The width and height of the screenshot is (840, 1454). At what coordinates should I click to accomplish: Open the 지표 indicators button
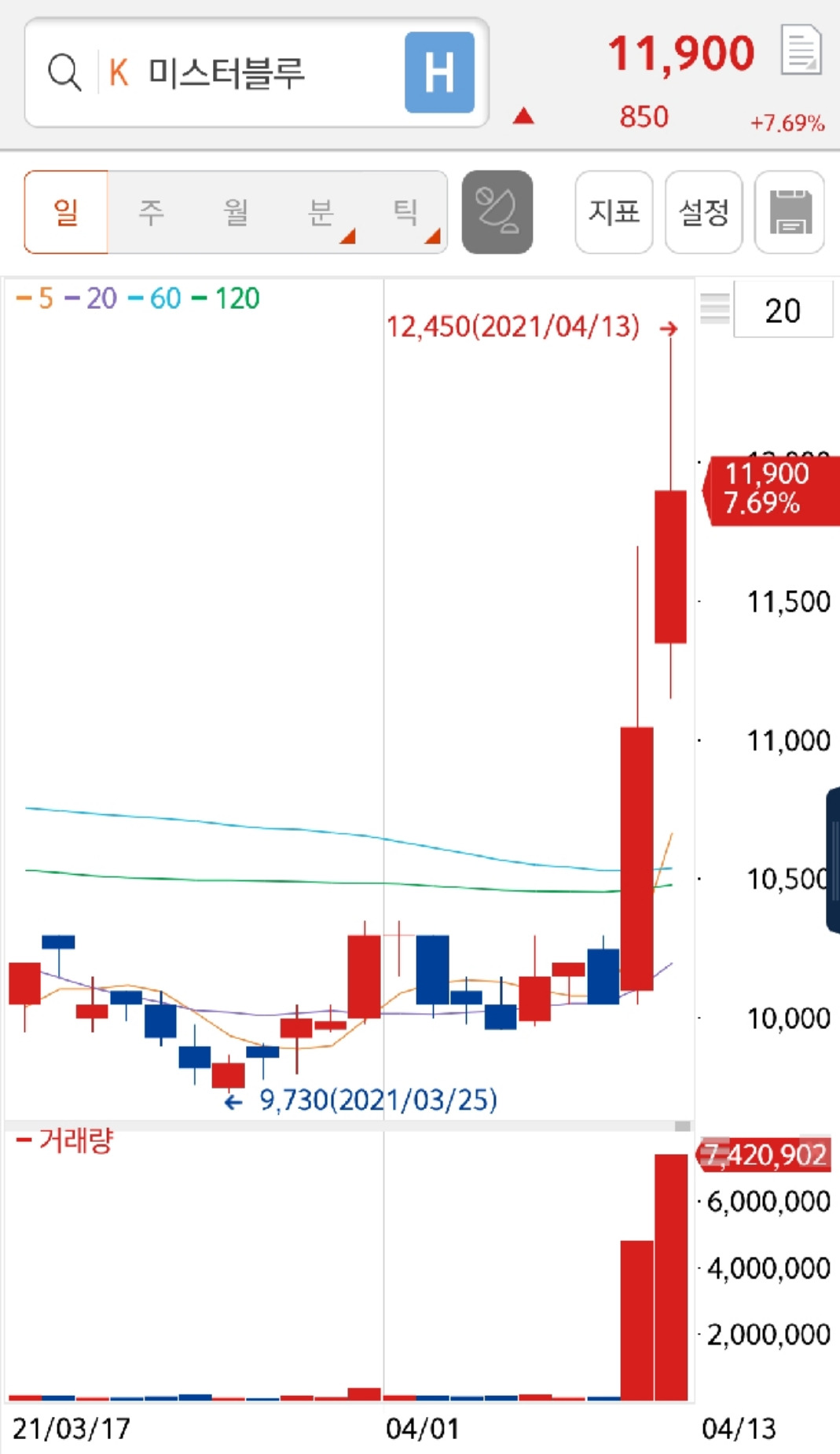coord(614,212)
